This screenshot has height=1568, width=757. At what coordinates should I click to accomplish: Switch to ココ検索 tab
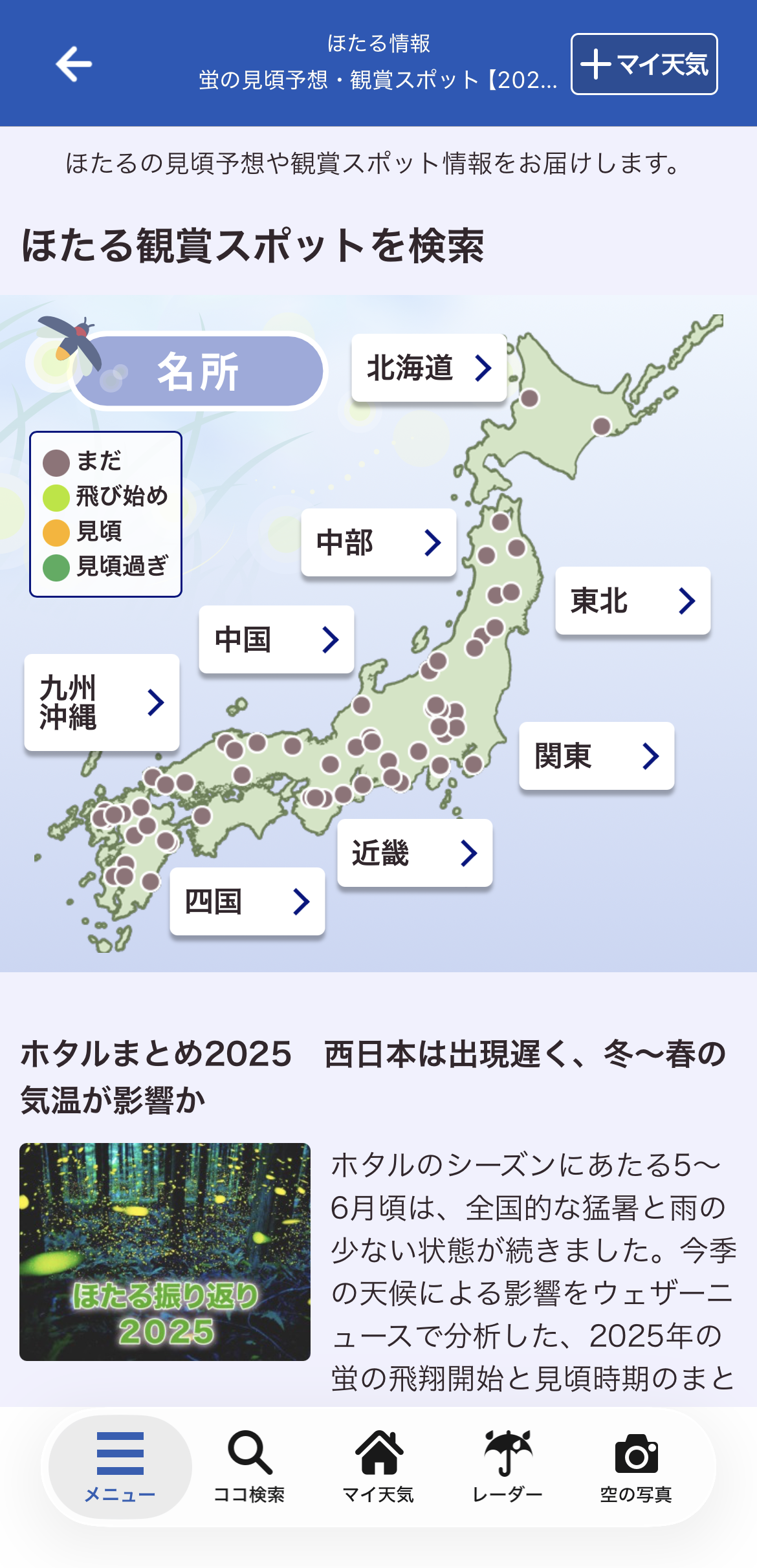249,1466
